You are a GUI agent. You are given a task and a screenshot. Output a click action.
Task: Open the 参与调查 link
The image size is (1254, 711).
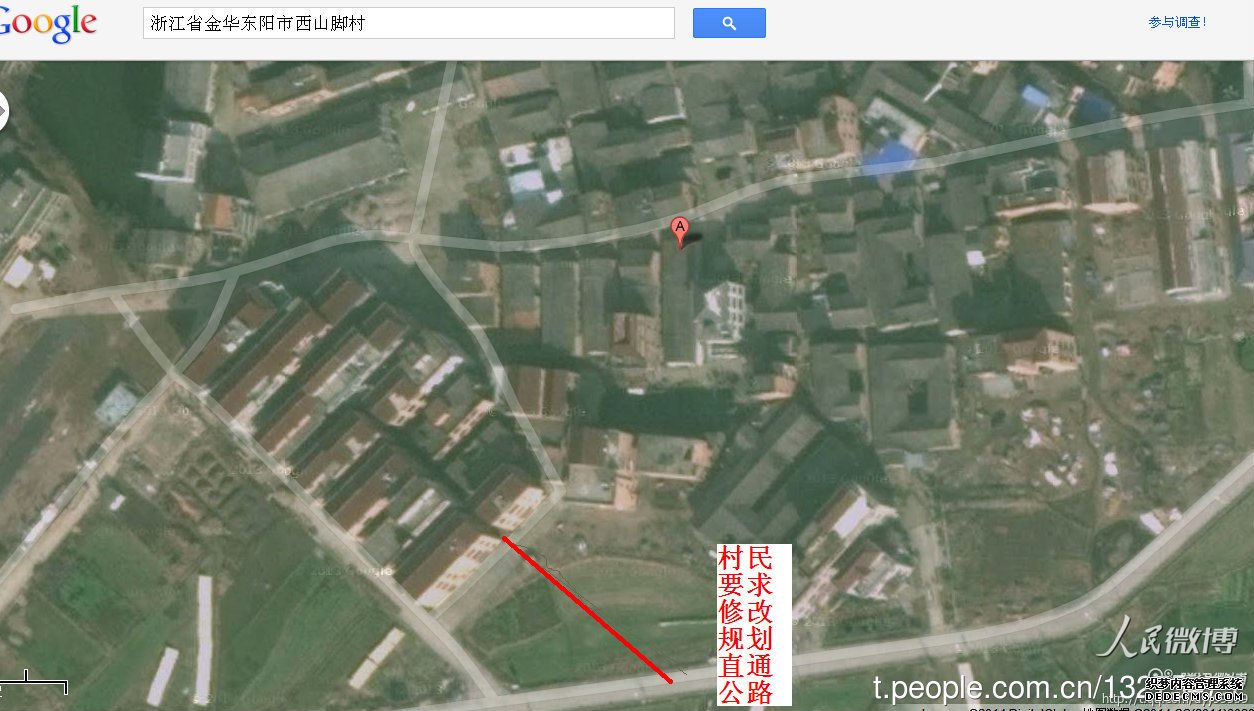[x=1177, y=22]
